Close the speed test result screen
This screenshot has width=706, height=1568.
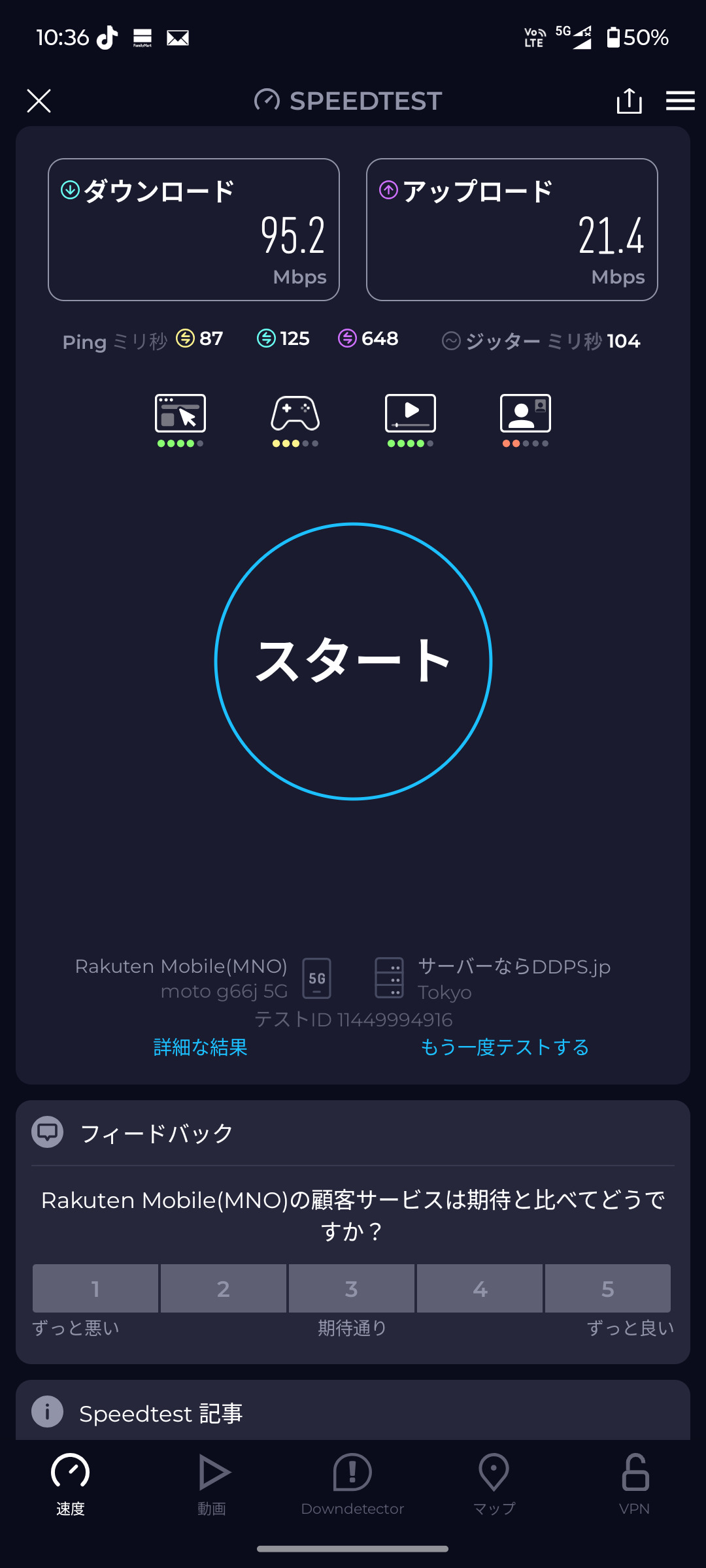pos(39,101)
